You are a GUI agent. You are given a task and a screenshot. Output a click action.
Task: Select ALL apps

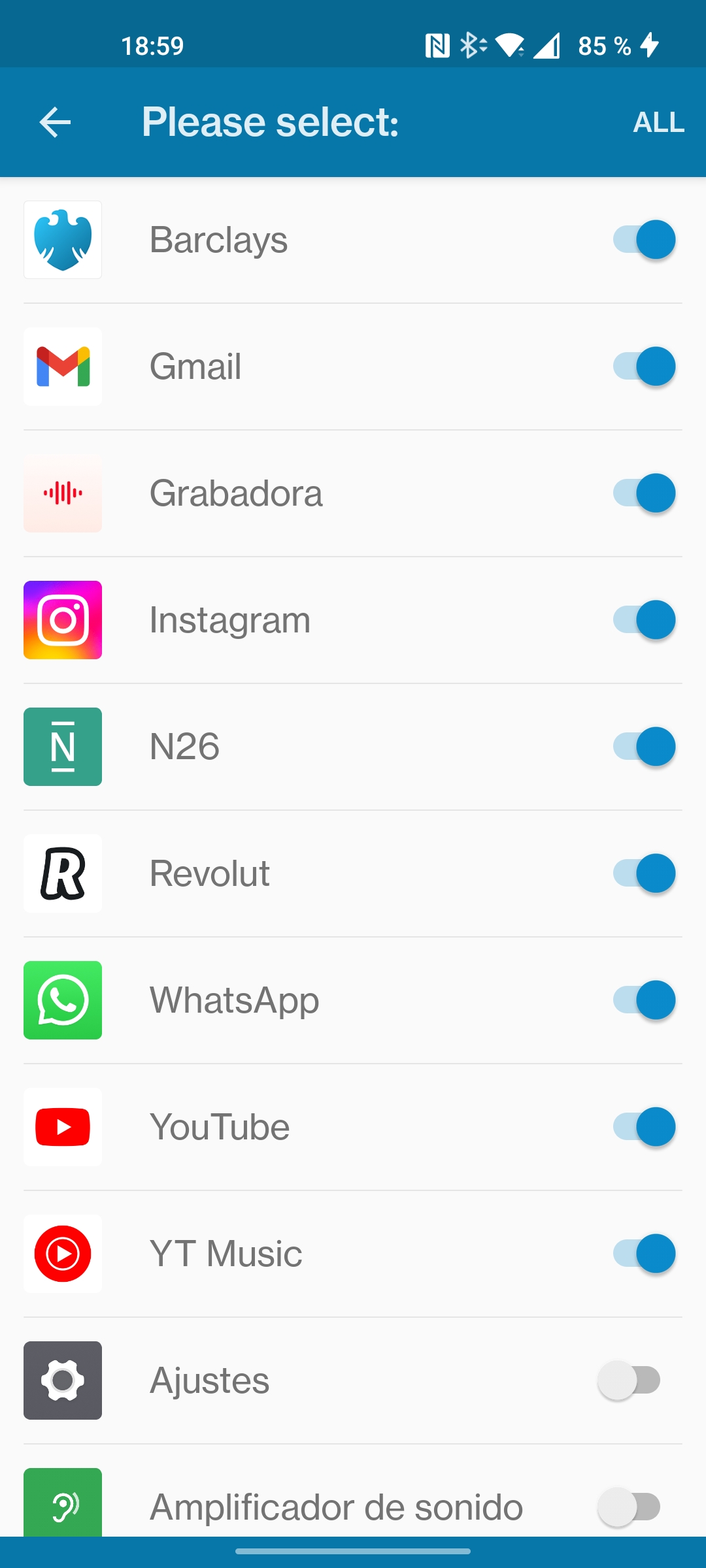(x=658, y=122)
